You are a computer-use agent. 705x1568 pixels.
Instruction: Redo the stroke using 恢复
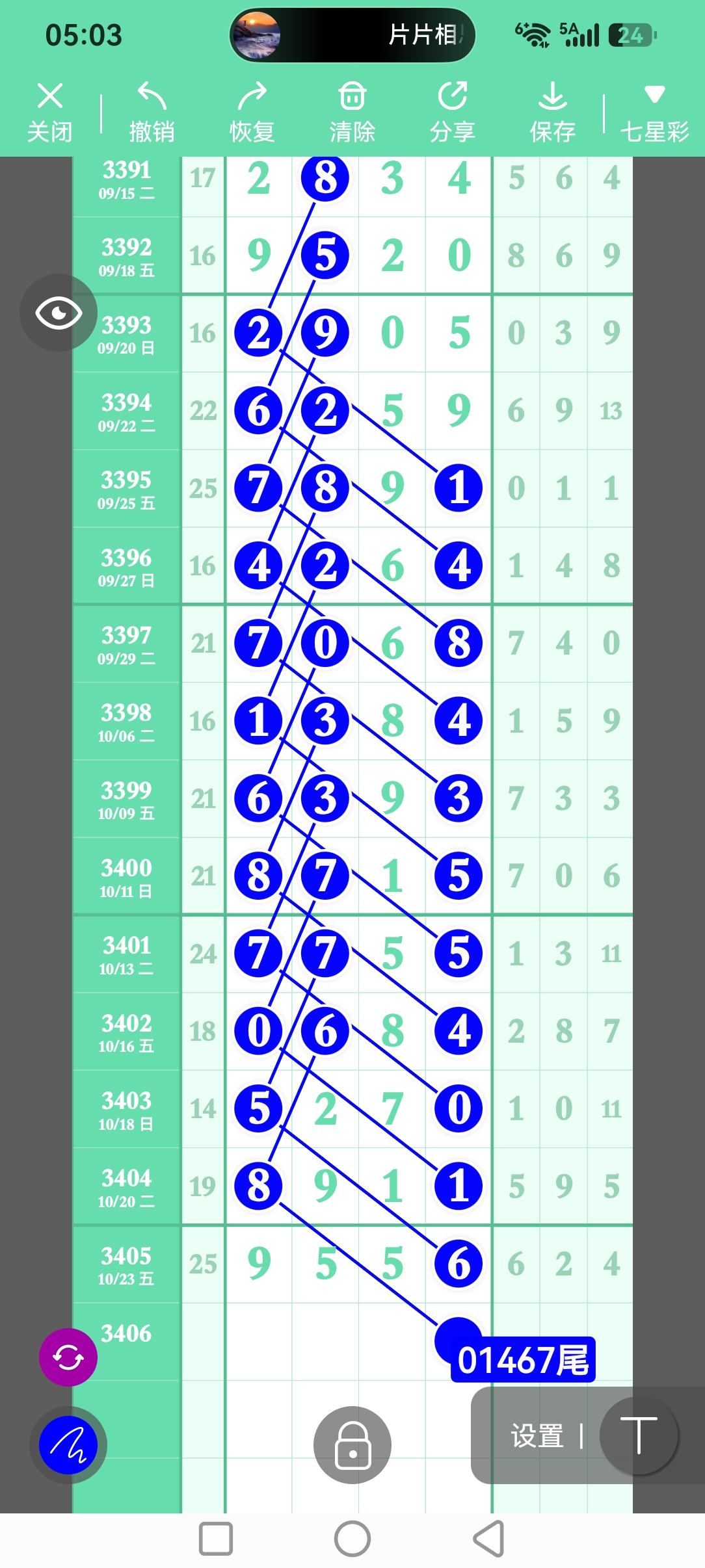click(252, 112)
